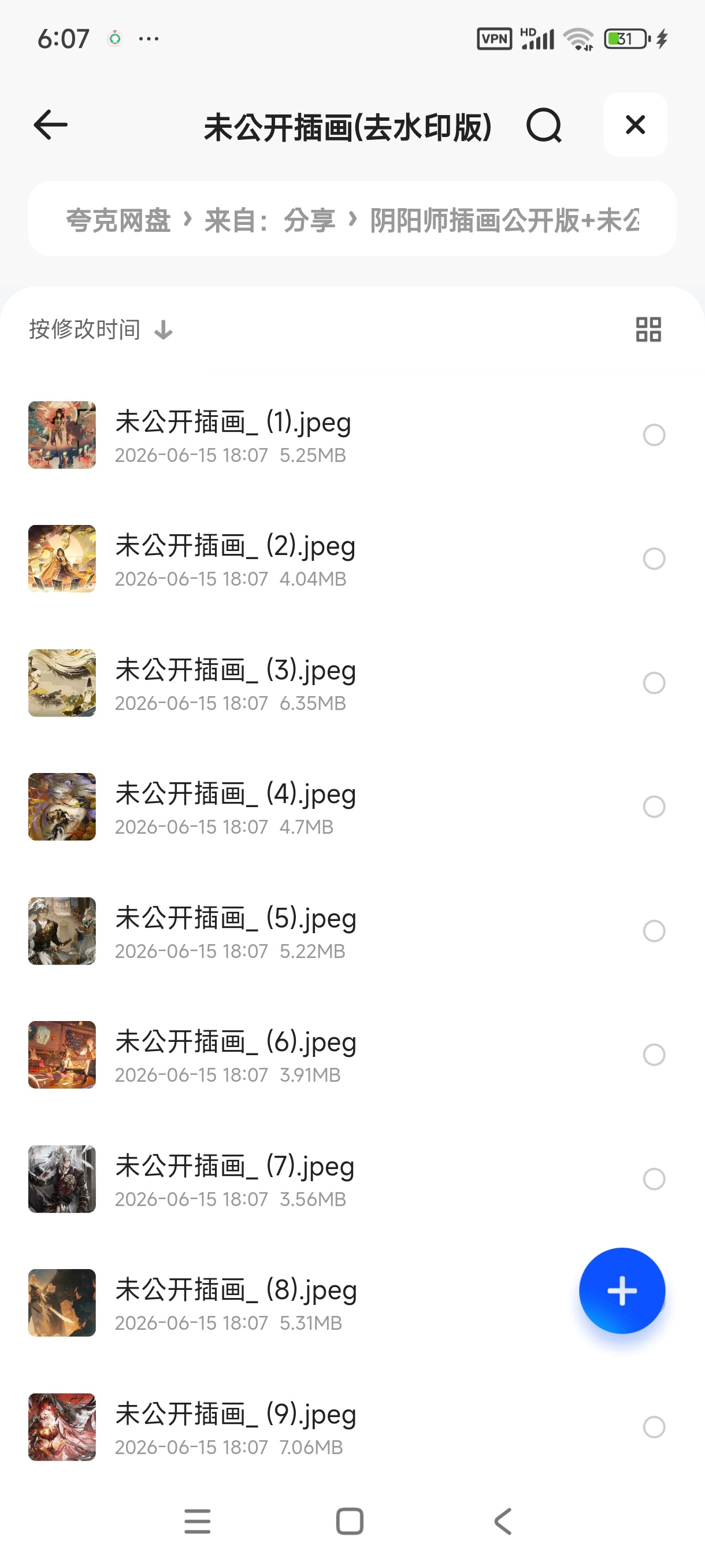Open the 夸克网盘 breadcrumb

coord(118,220)
